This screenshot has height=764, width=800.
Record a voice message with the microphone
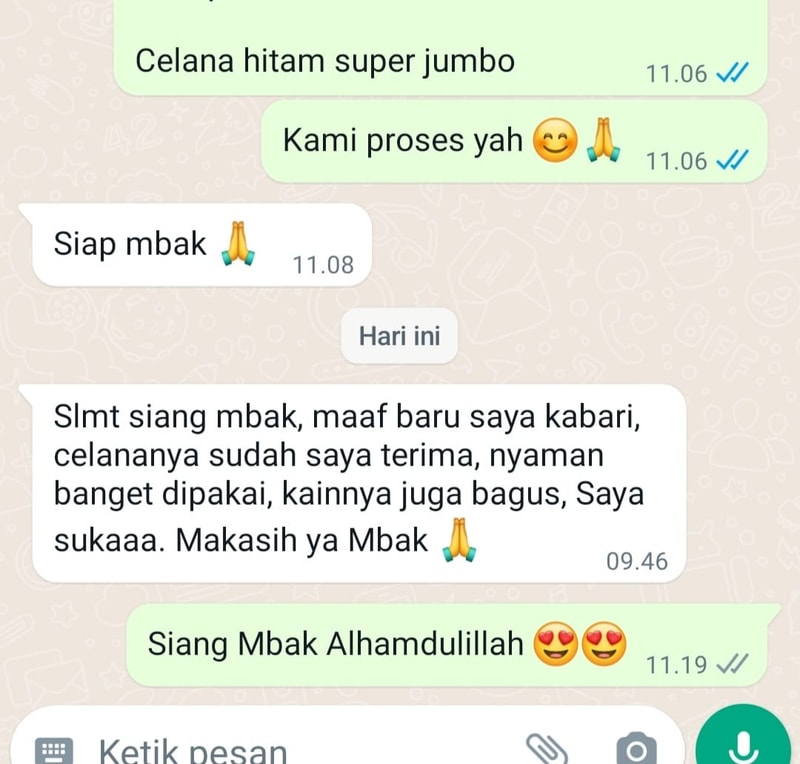tap(742, 744)
